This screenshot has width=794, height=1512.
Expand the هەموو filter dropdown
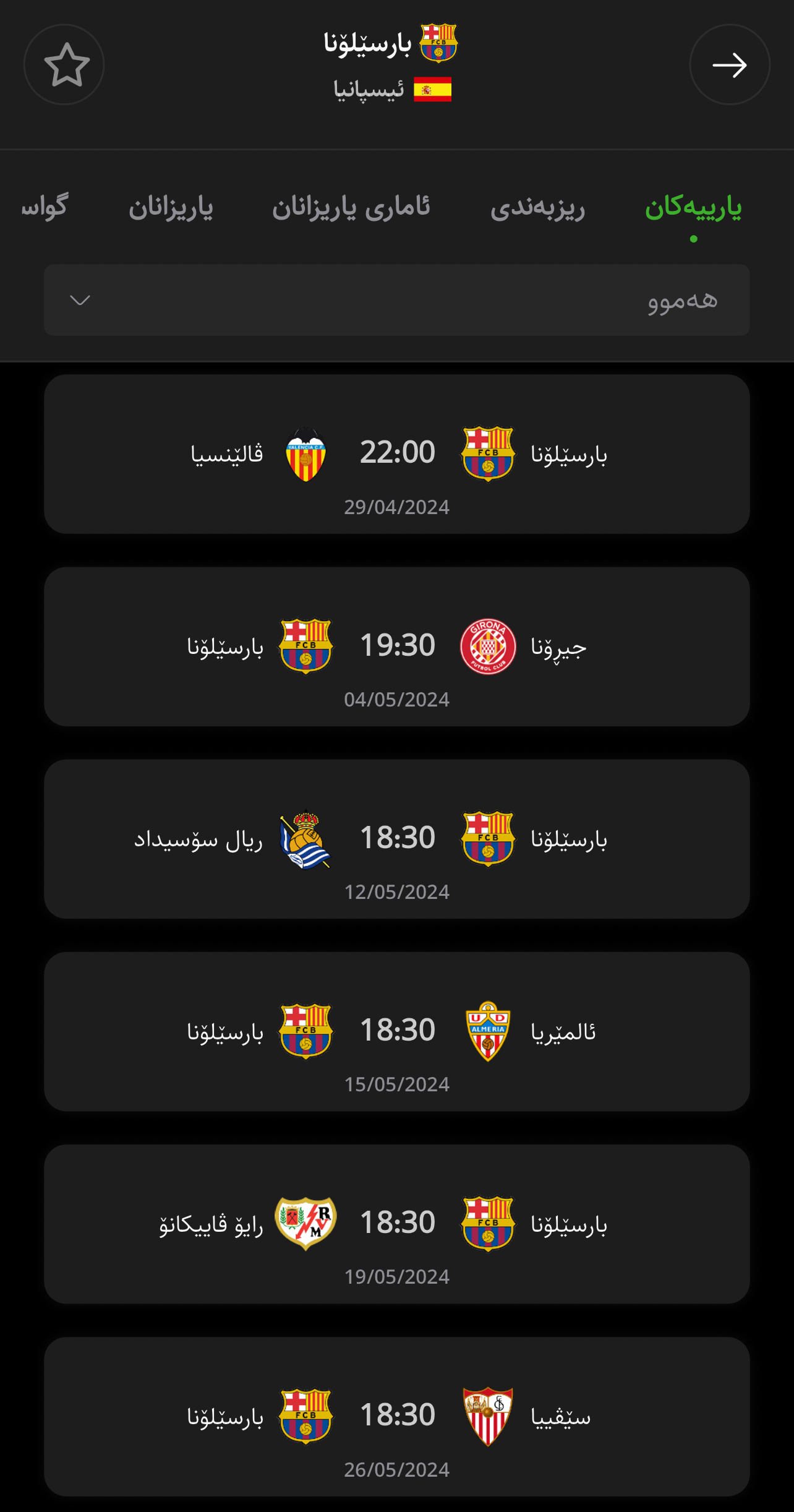pos(396,300)
